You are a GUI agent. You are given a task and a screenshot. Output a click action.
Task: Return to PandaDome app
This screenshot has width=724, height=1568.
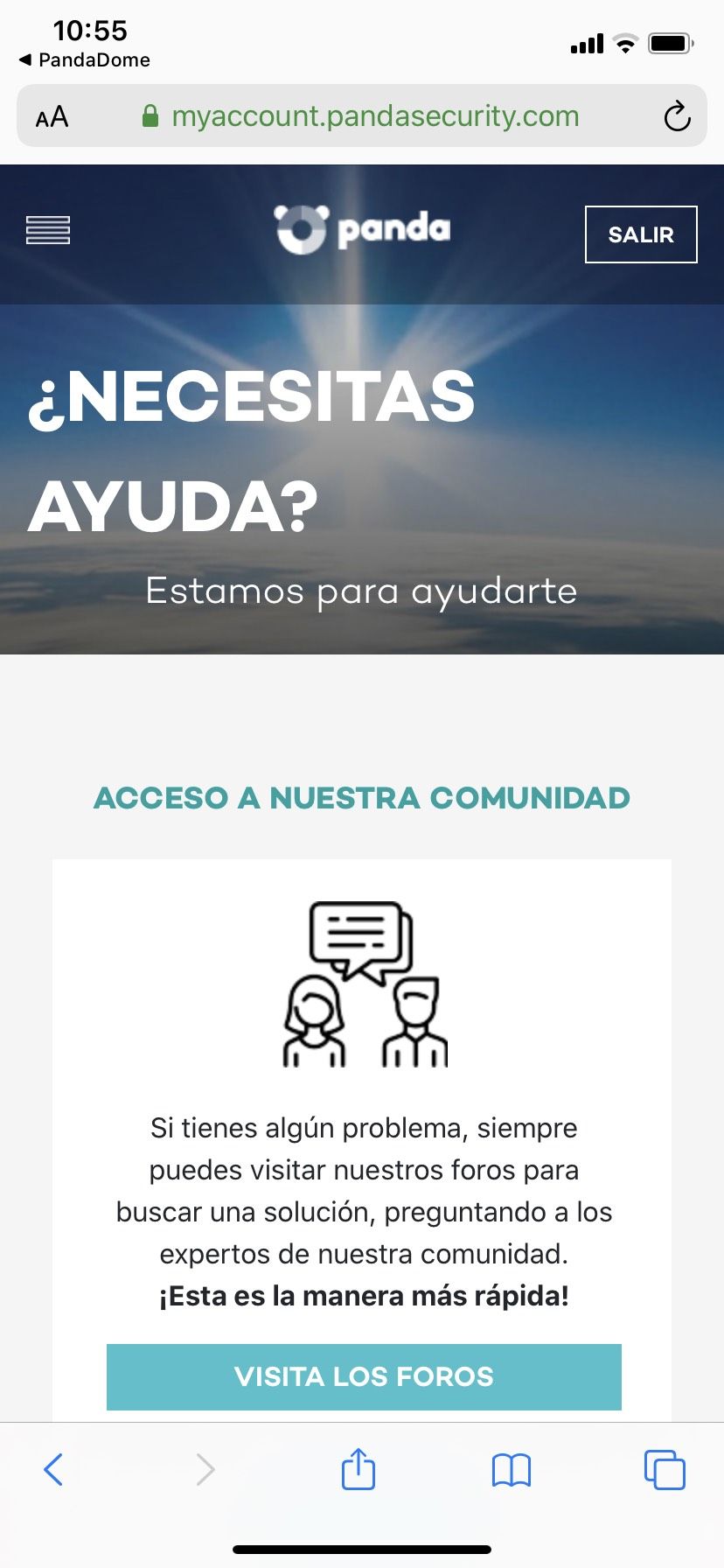coord(84,59)
